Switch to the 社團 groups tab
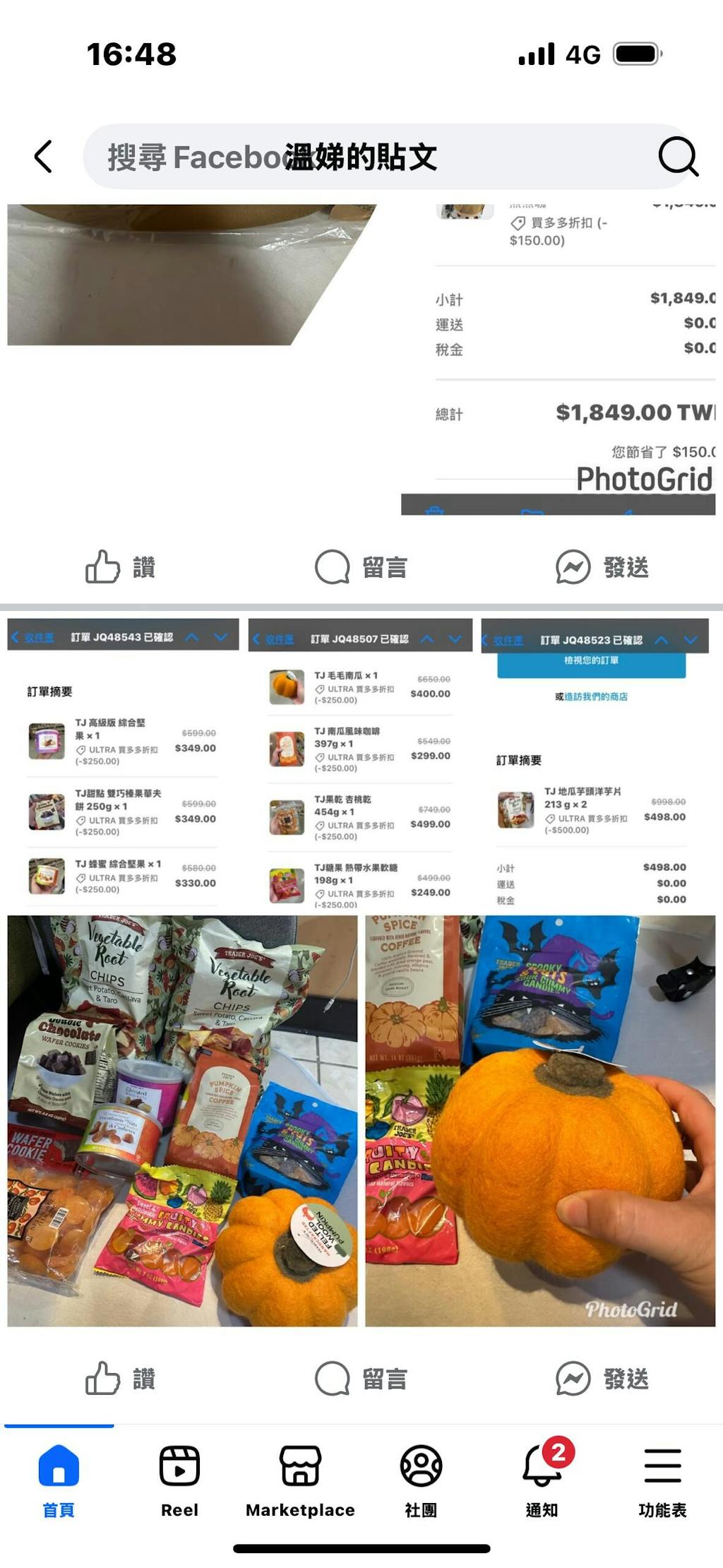Viewport: 723px width, 1568px height. click(421, 1480)
